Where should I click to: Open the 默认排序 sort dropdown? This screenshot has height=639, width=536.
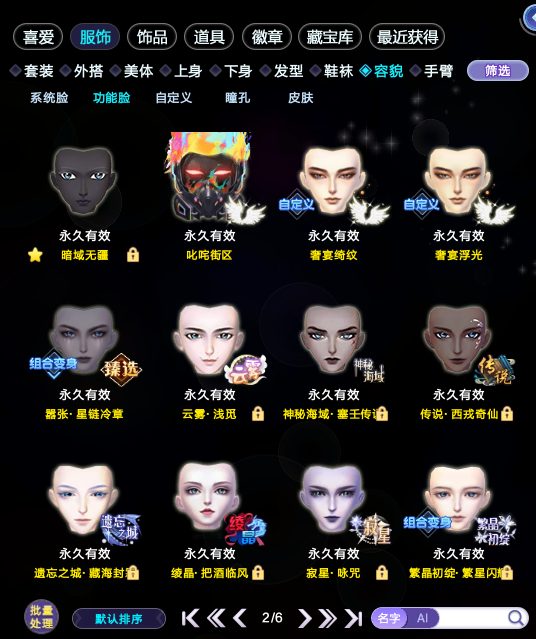click(x=119, y=619)
